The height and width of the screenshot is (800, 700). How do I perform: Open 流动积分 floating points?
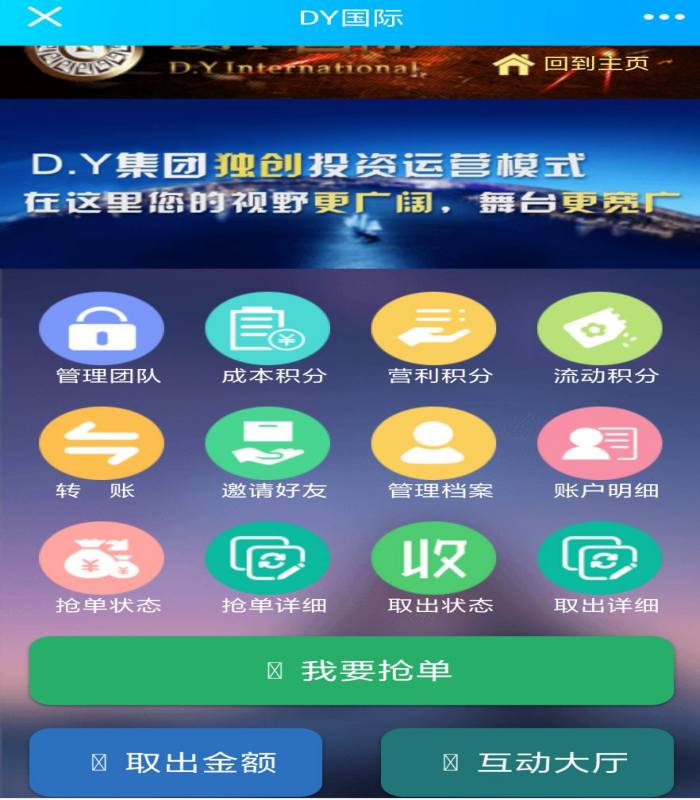tap(599, 329)
